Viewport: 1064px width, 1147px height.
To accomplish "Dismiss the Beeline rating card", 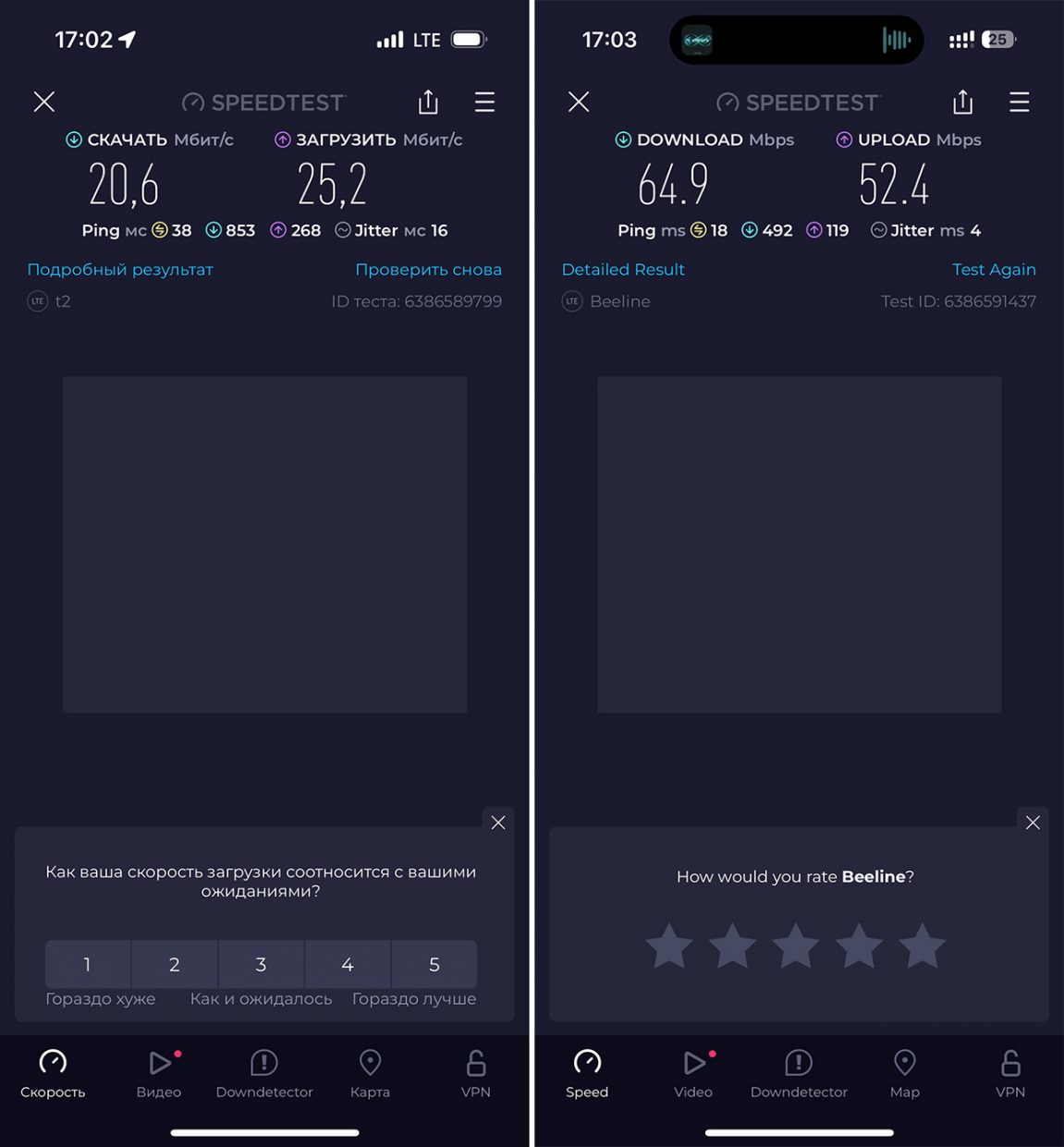I will click(x=1033, y=823).
